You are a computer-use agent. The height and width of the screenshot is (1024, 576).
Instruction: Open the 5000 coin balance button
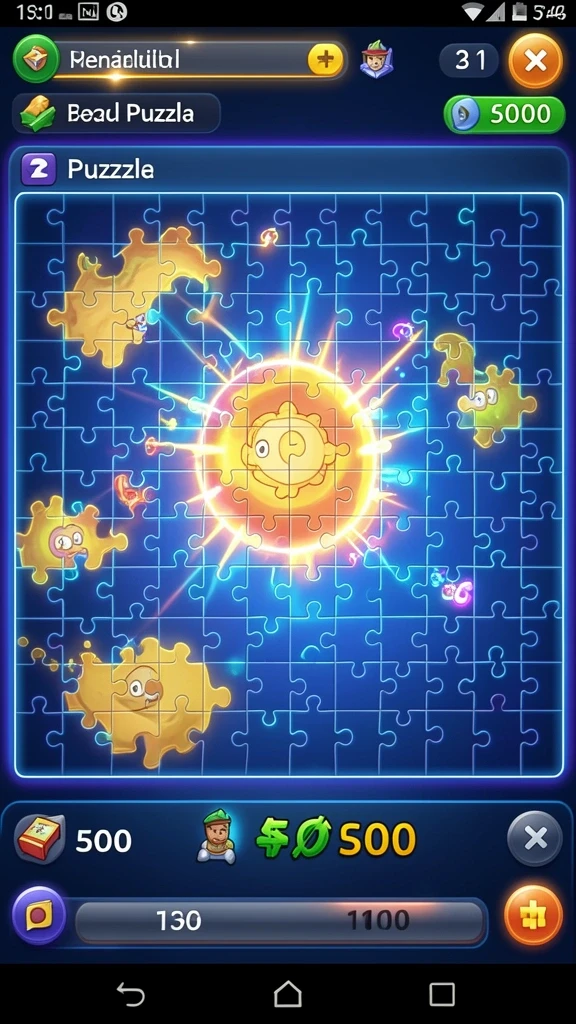click(504, 114)
